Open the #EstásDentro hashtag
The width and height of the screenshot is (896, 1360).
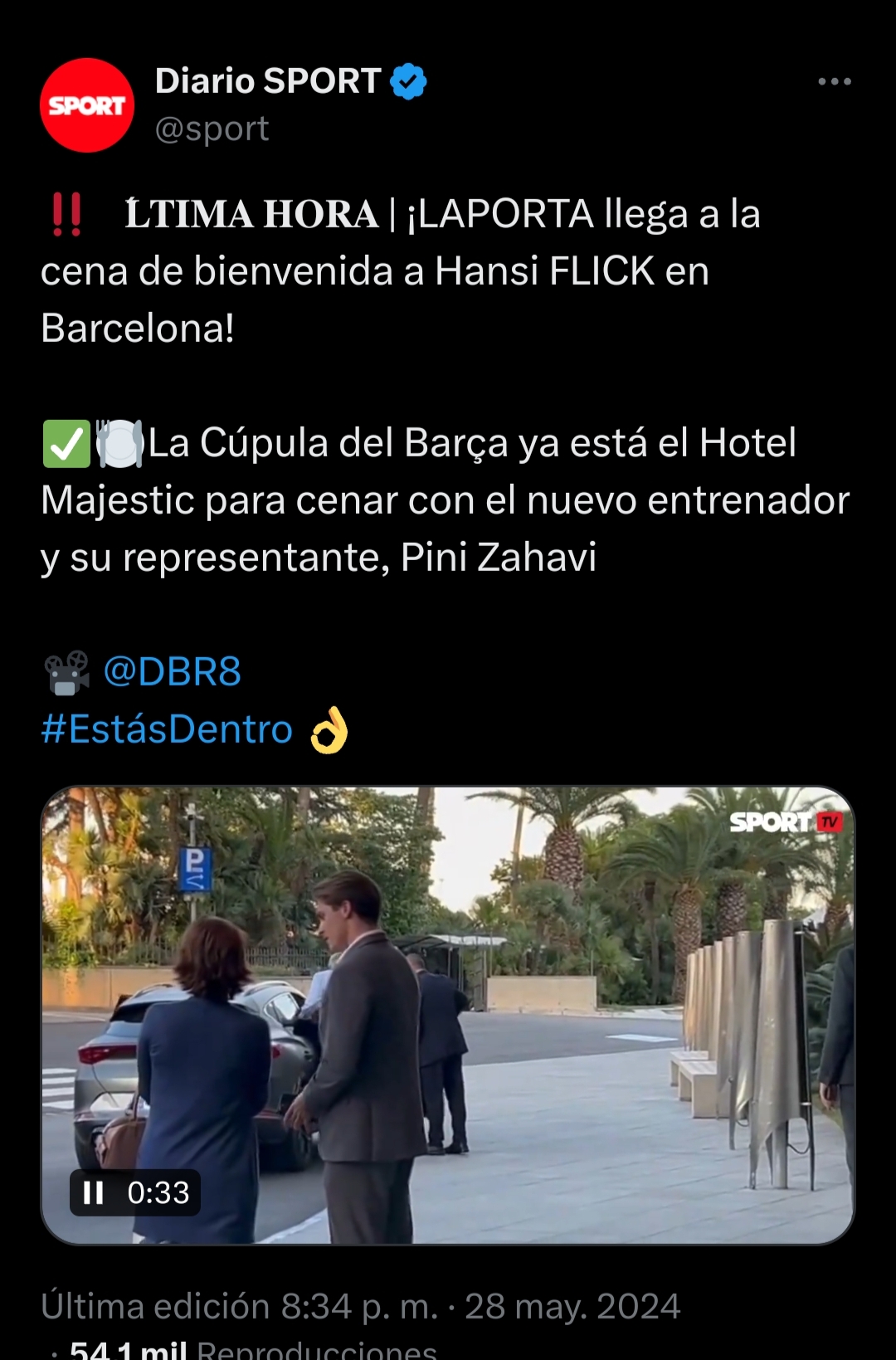tap(167, 729)
